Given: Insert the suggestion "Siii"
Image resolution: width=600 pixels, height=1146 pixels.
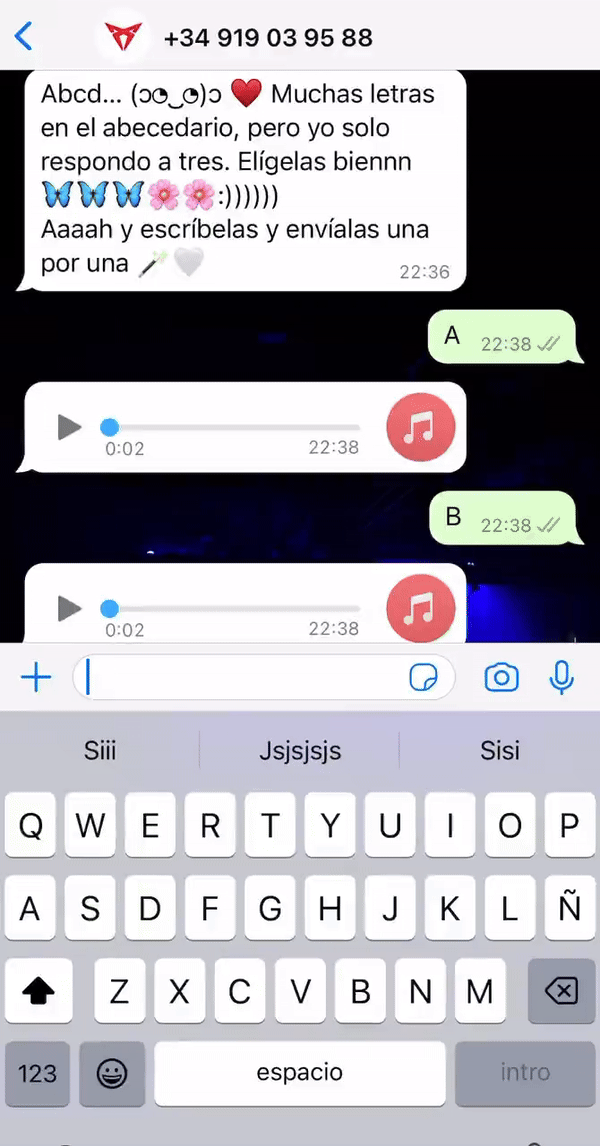Looking at the screenshot, I should pos(100,750).
